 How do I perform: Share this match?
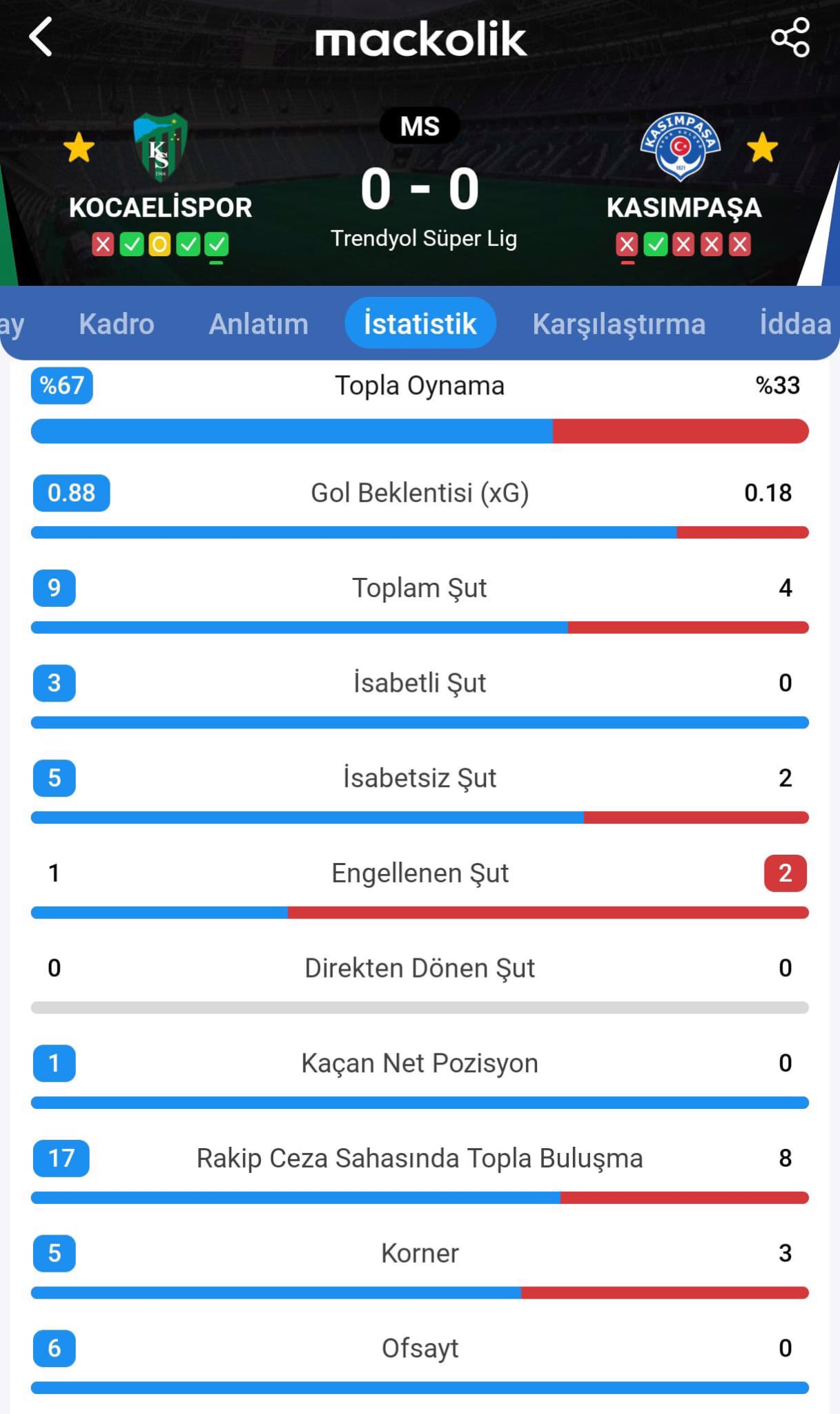[x=790, y=37]
